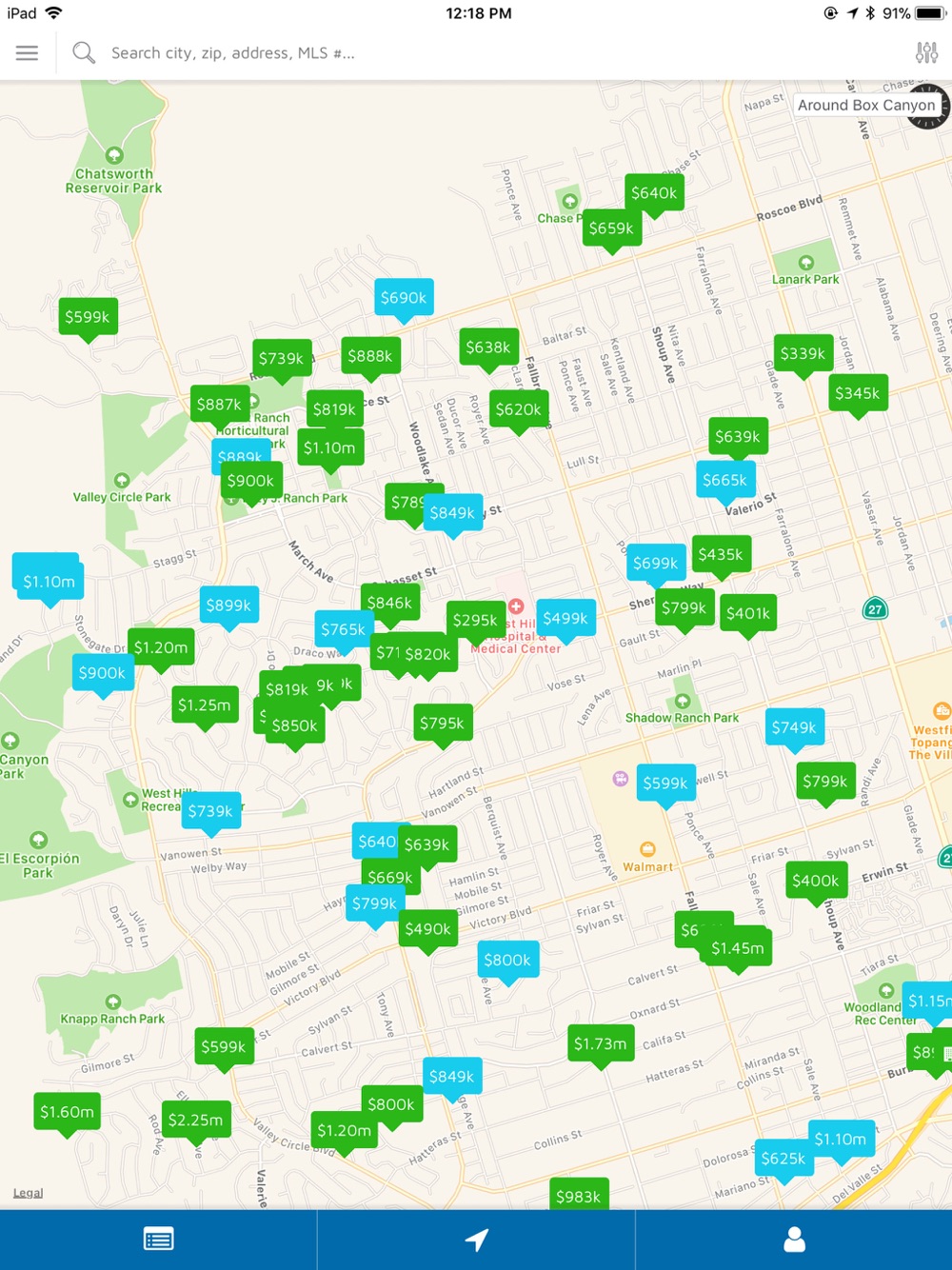View the $1.45m property marker
The height and width of the screenshot is (1270, 952).
pos(738,948)
